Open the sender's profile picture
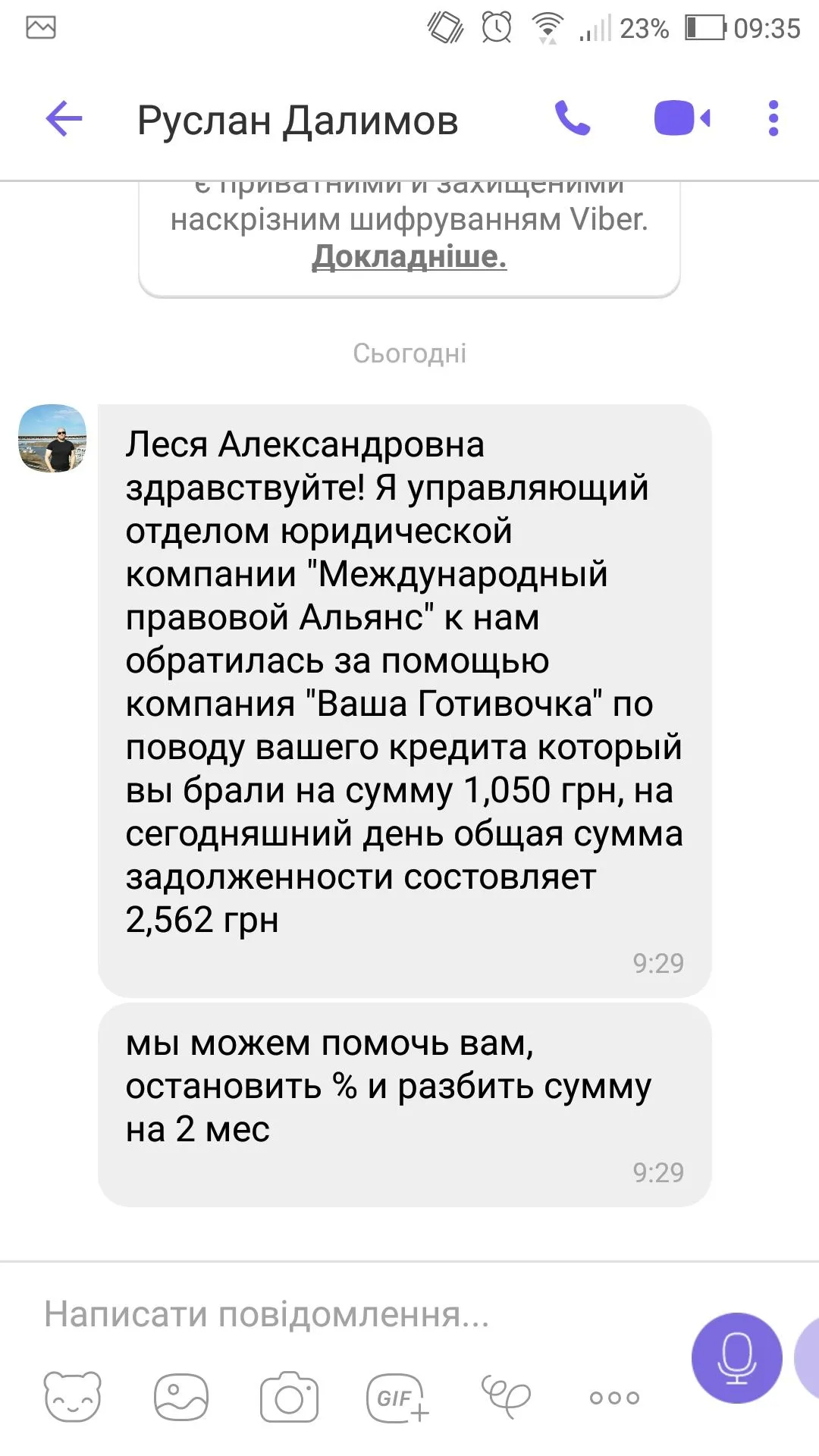 click(52, 438)
